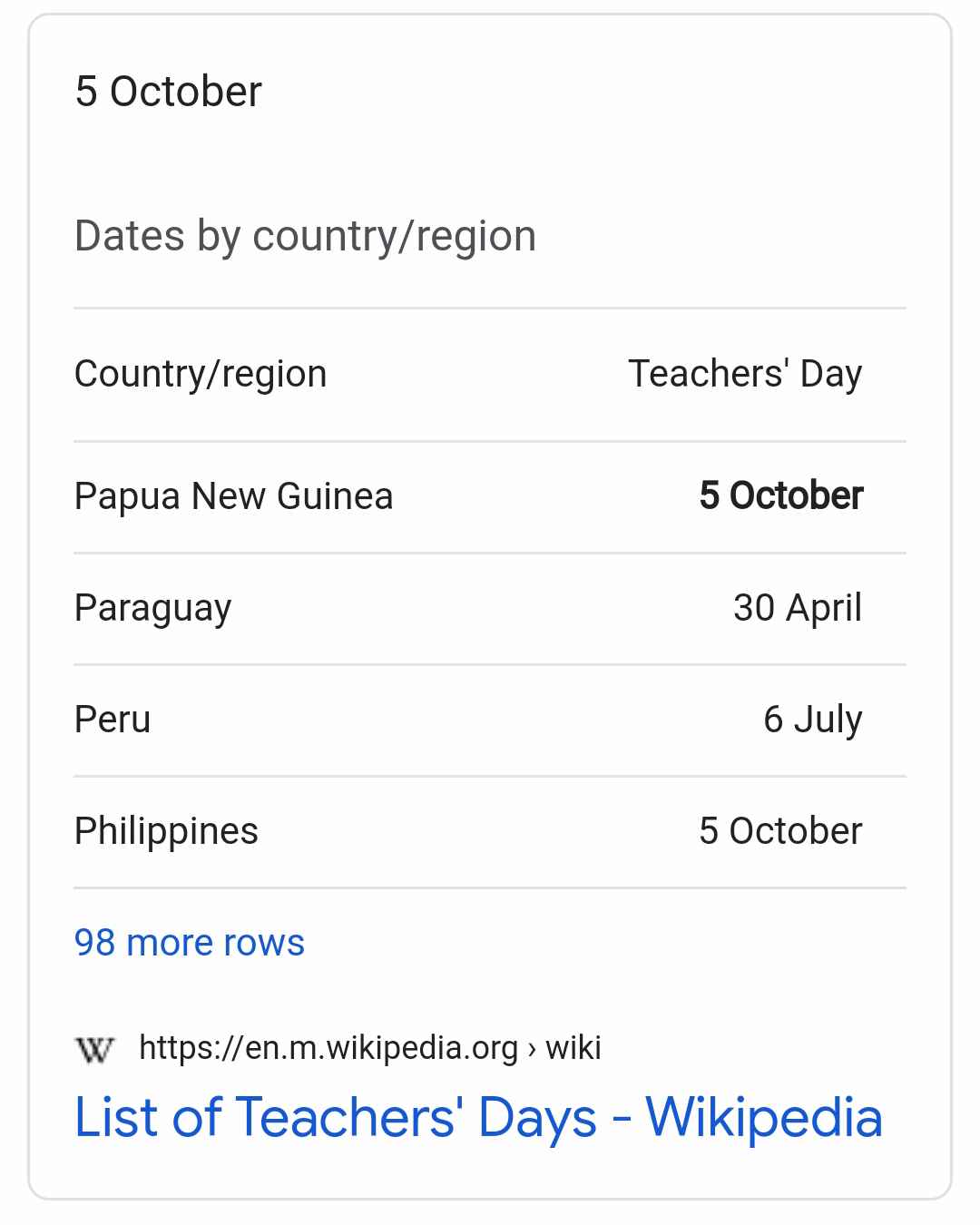
Task: Open List of Teachers' Days Wikipedia result
Action: tap(478, 1117)
